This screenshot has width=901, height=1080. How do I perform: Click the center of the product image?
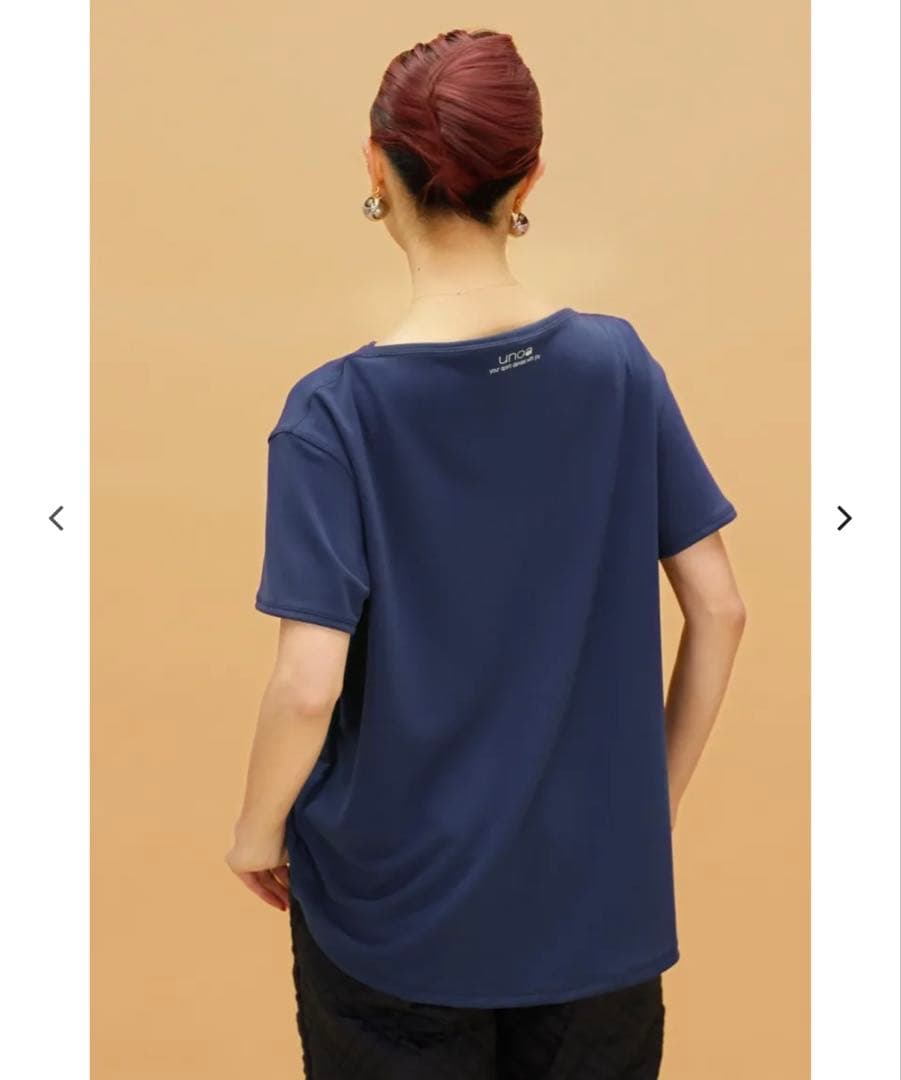coord(450,540)
